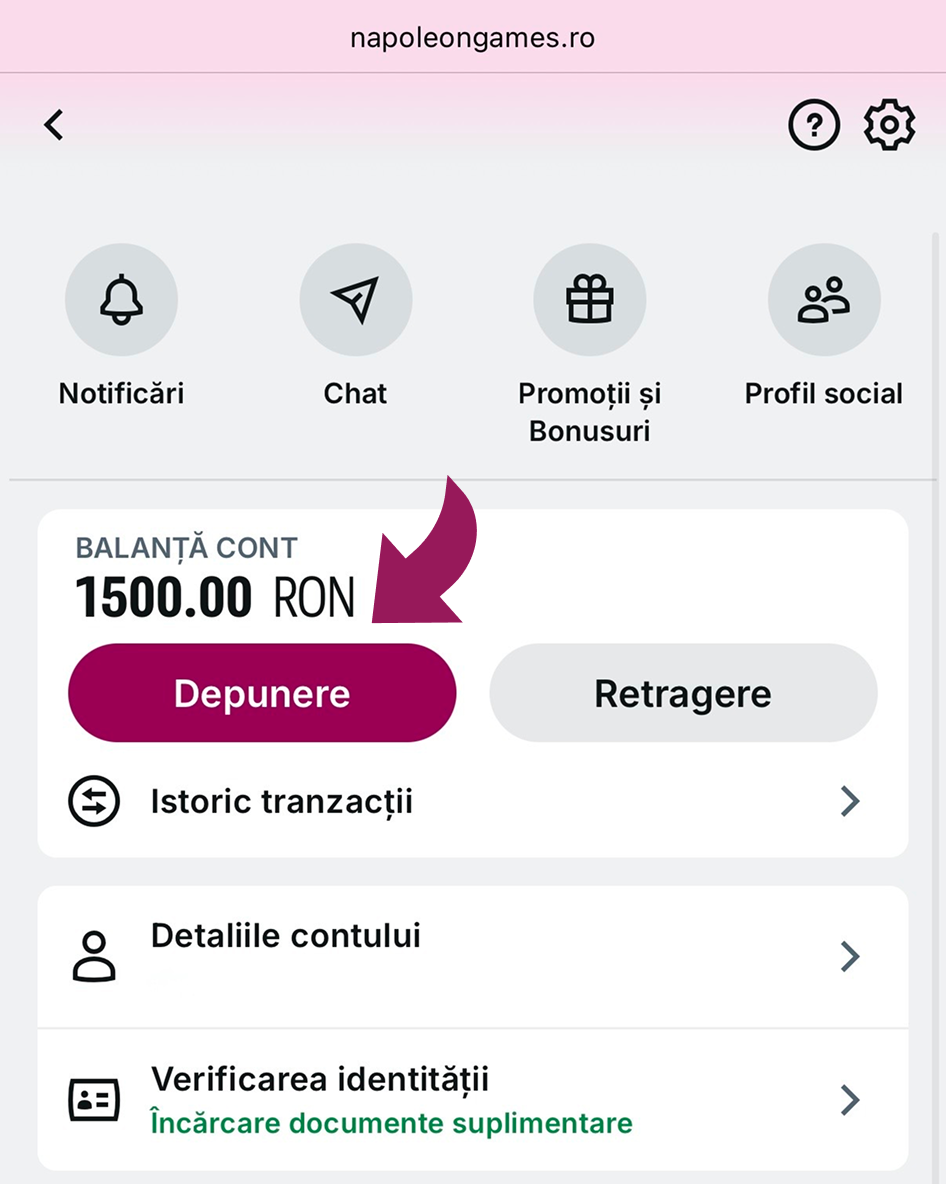Select the Promoții și Bonusuri gift icon
The image size is (946, 1184).
pyautogui.click(x=590, y=299)
